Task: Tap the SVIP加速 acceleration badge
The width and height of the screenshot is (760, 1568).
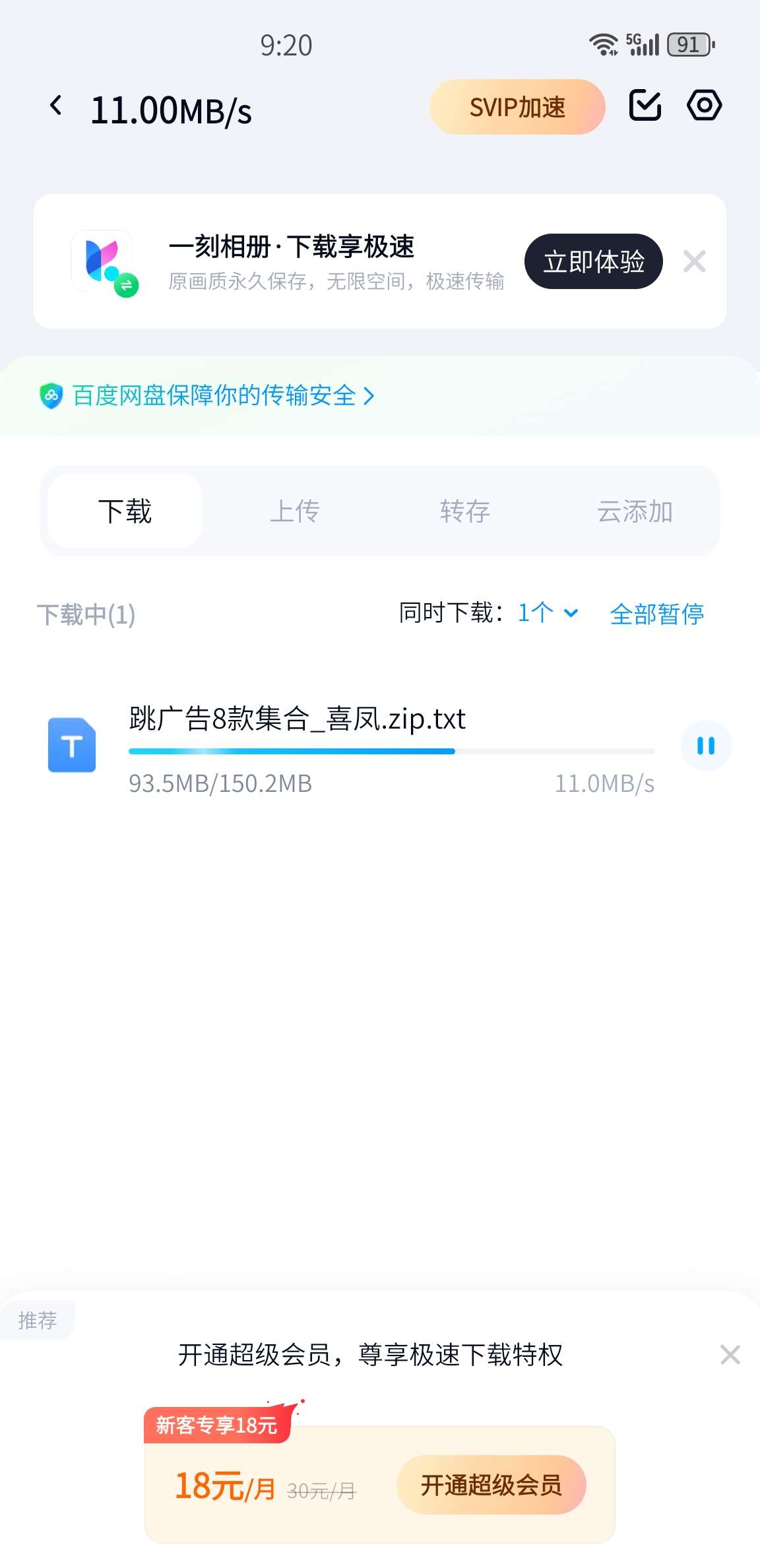Action: point(517,107)
